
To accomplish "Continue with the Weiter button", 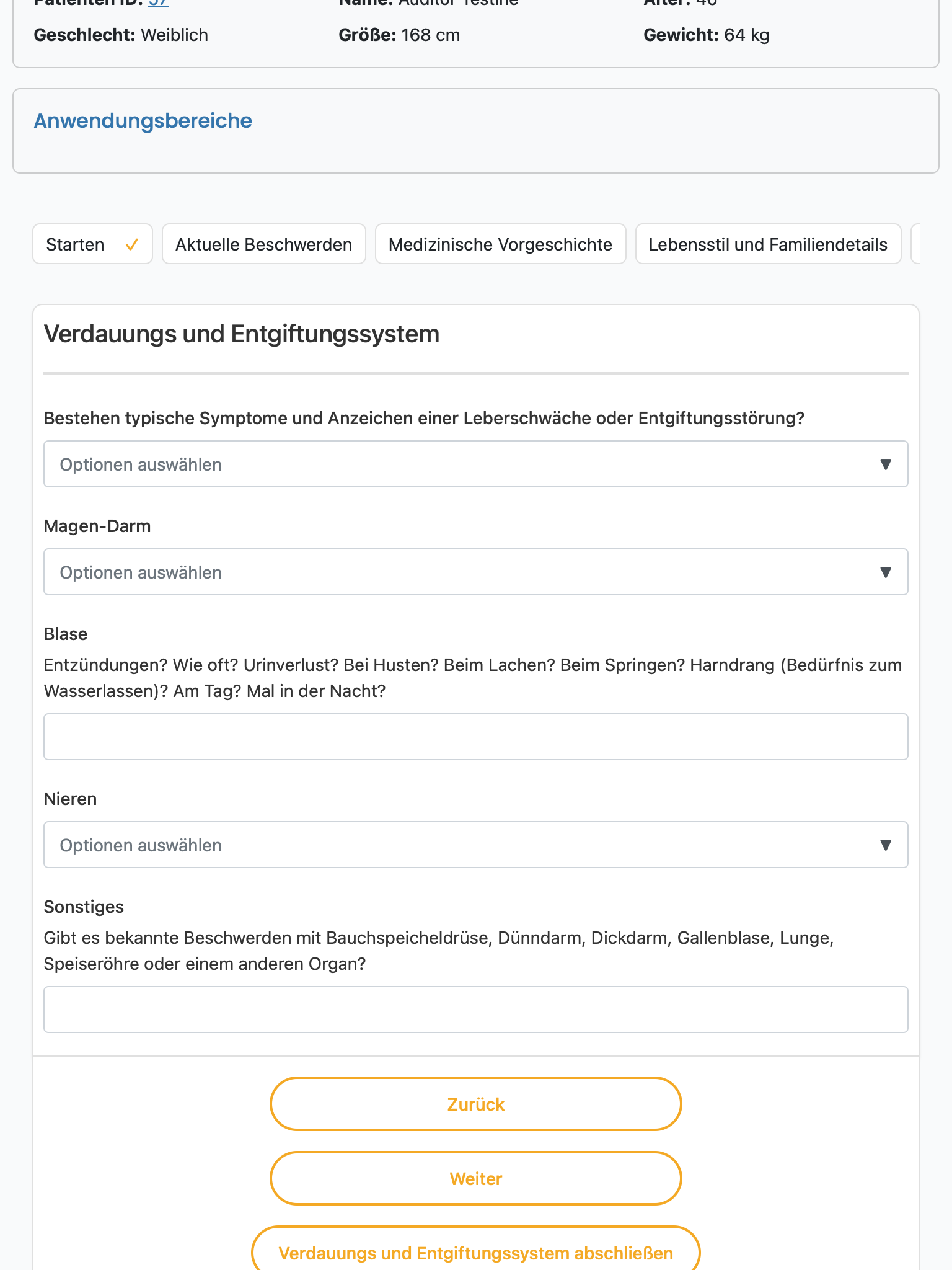I will 476,1178.
